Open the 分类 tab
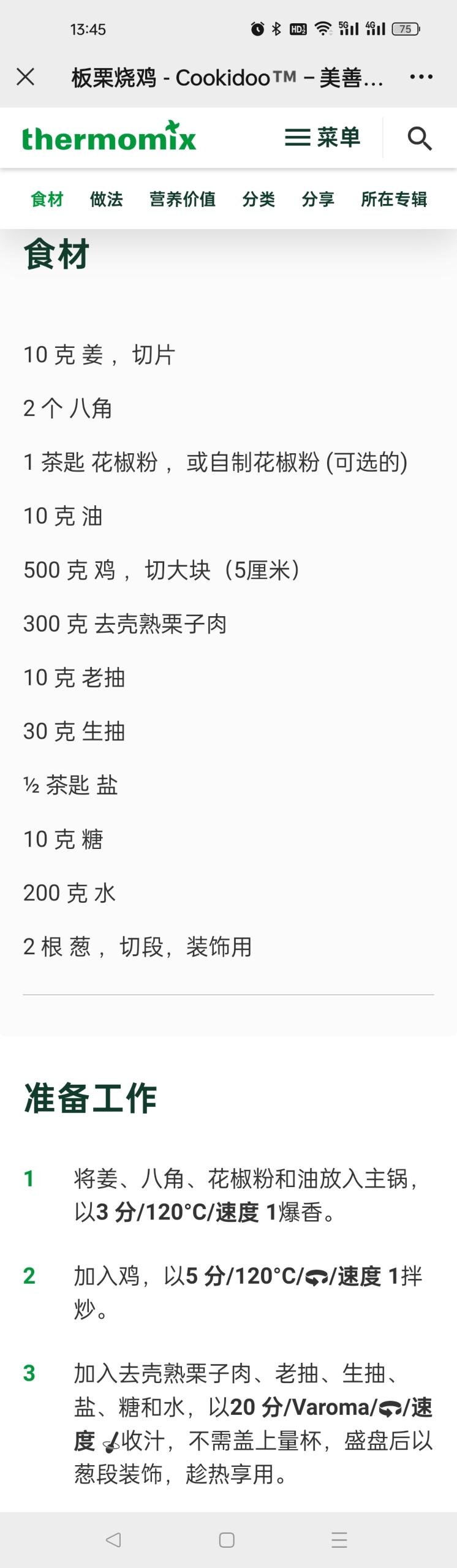This screenshot has height=1568, width=457. pyautogui.click(x=259, y=199)
